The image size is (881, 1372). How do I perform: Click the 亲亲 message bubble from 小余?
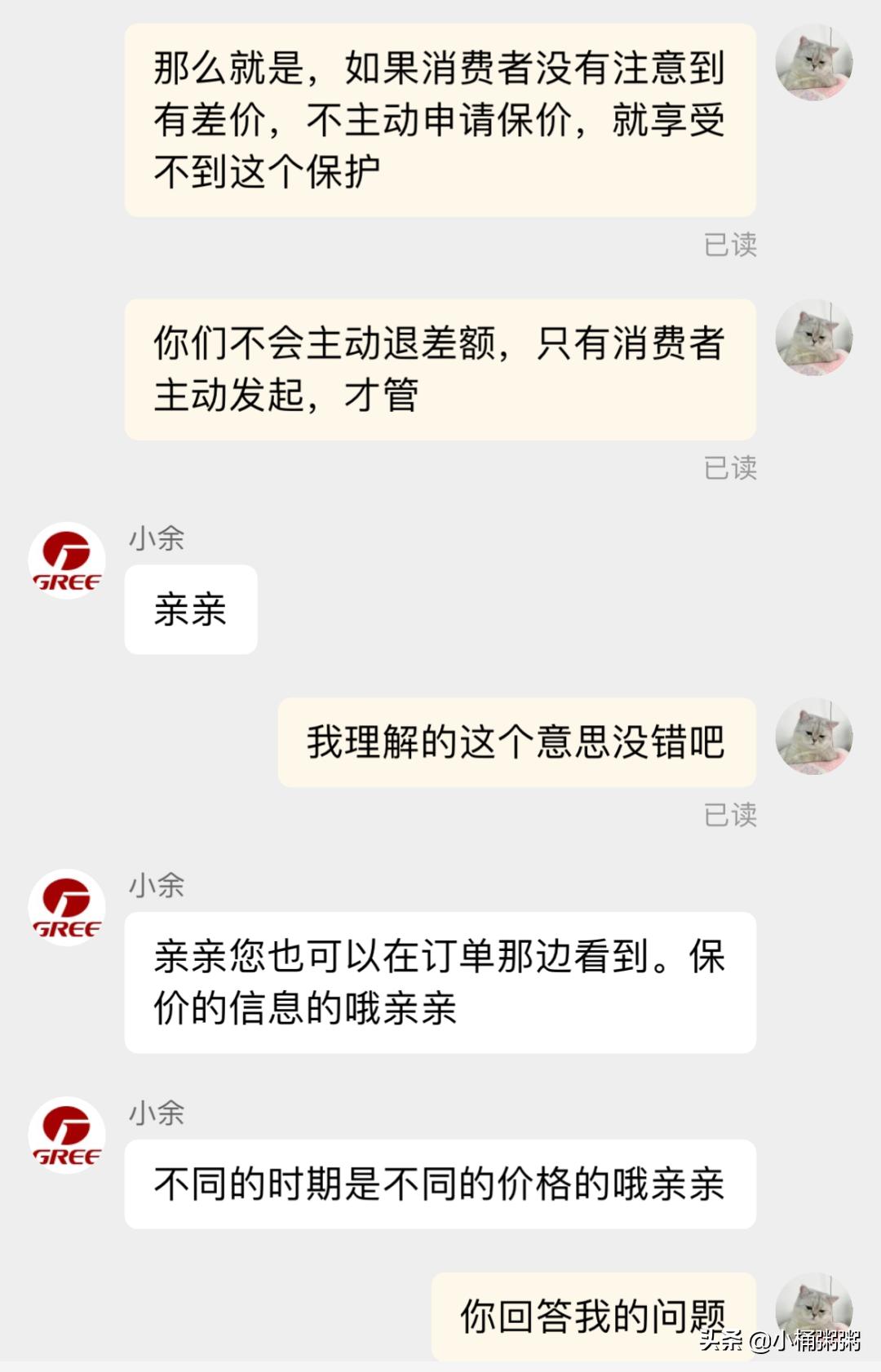(189, 607)
